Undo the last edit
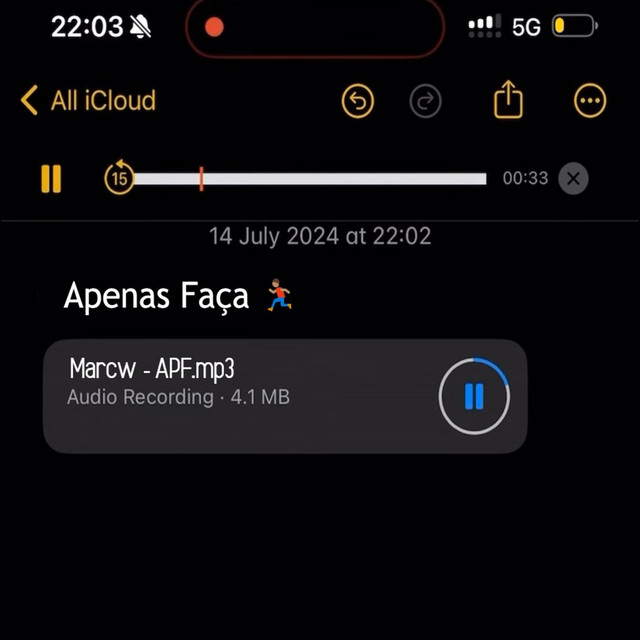This screenshot has width=640, height=640. [358, 100]
